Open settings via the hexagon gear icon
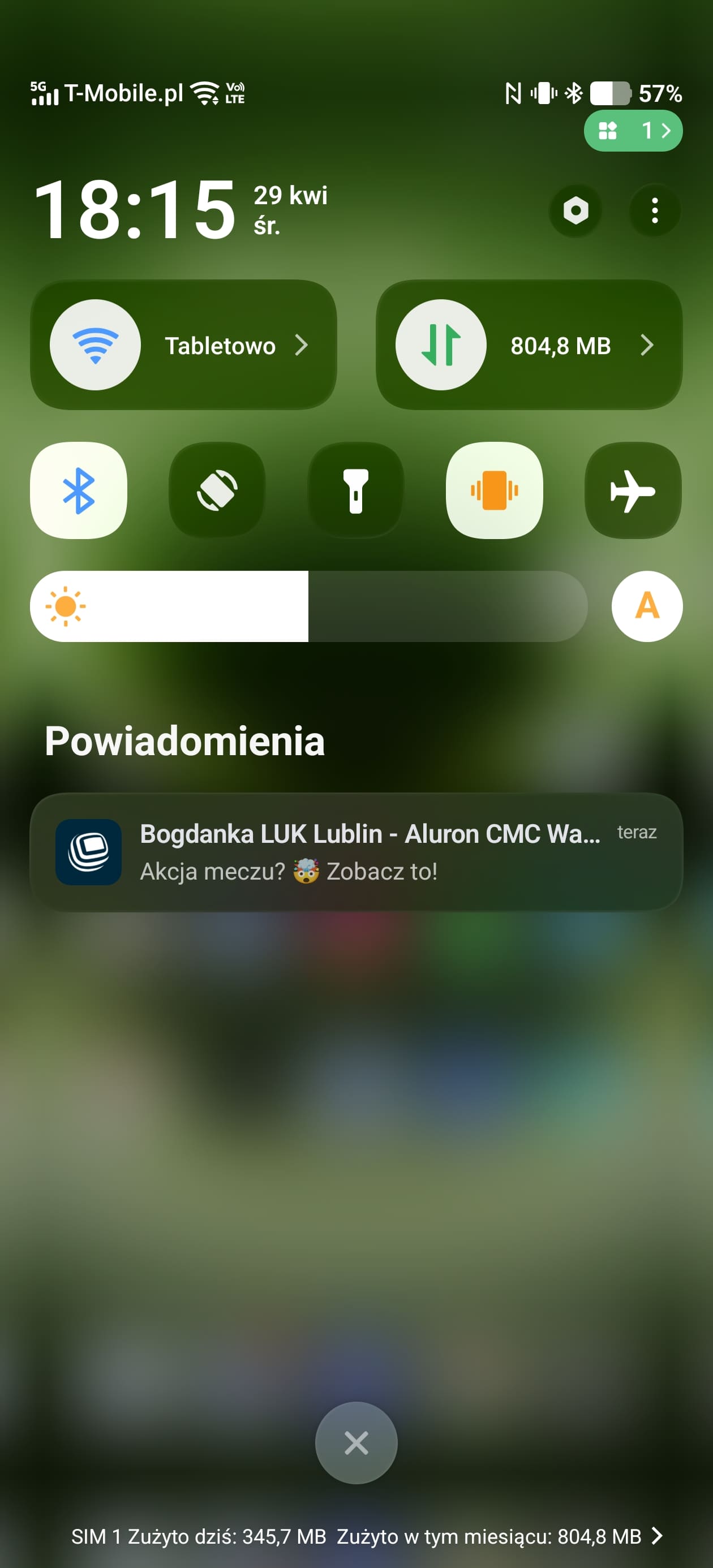The width and height of the screenshot is (713, 1568). tap(575, 210)
